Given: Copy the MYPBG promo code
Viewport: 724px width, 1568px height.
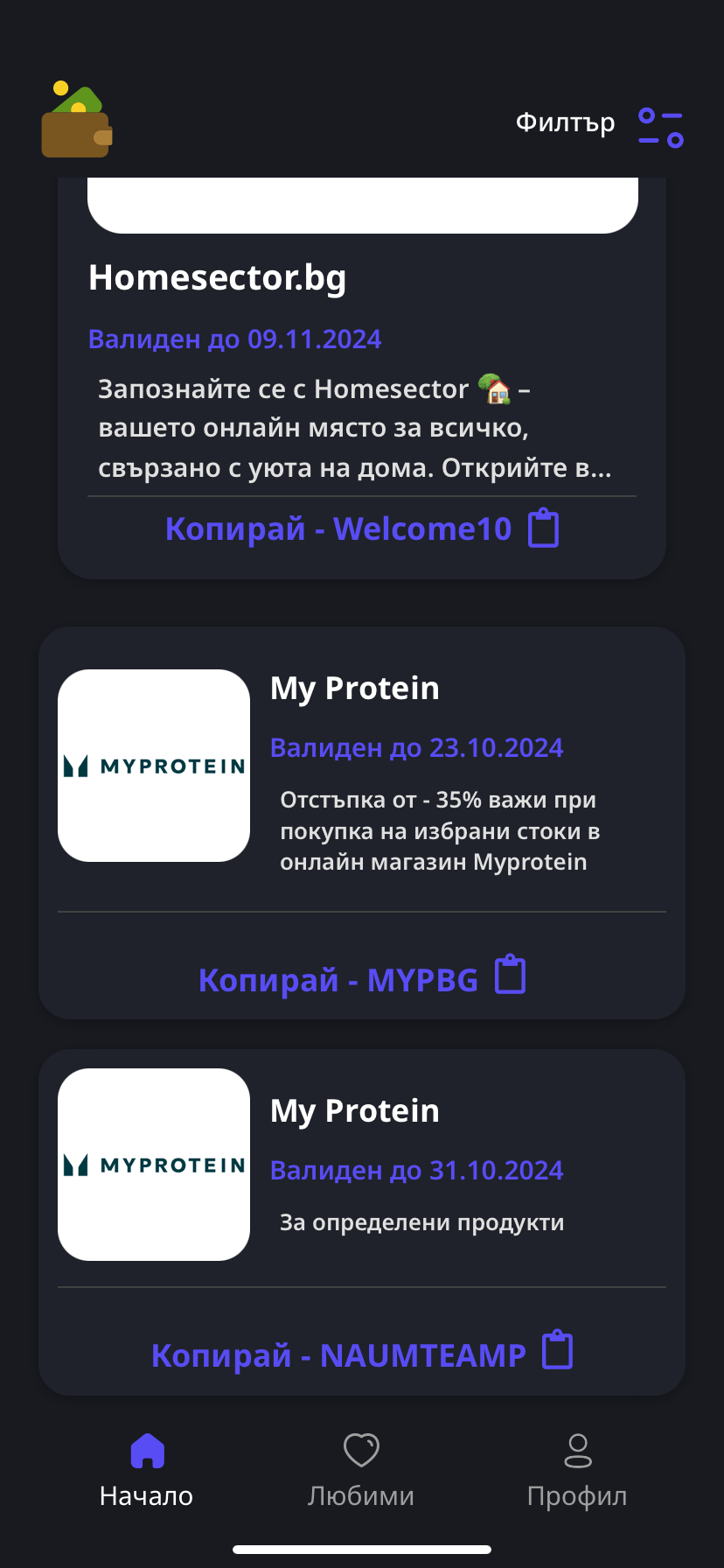Looking at the screenshot, I should (x=362, y=979).
